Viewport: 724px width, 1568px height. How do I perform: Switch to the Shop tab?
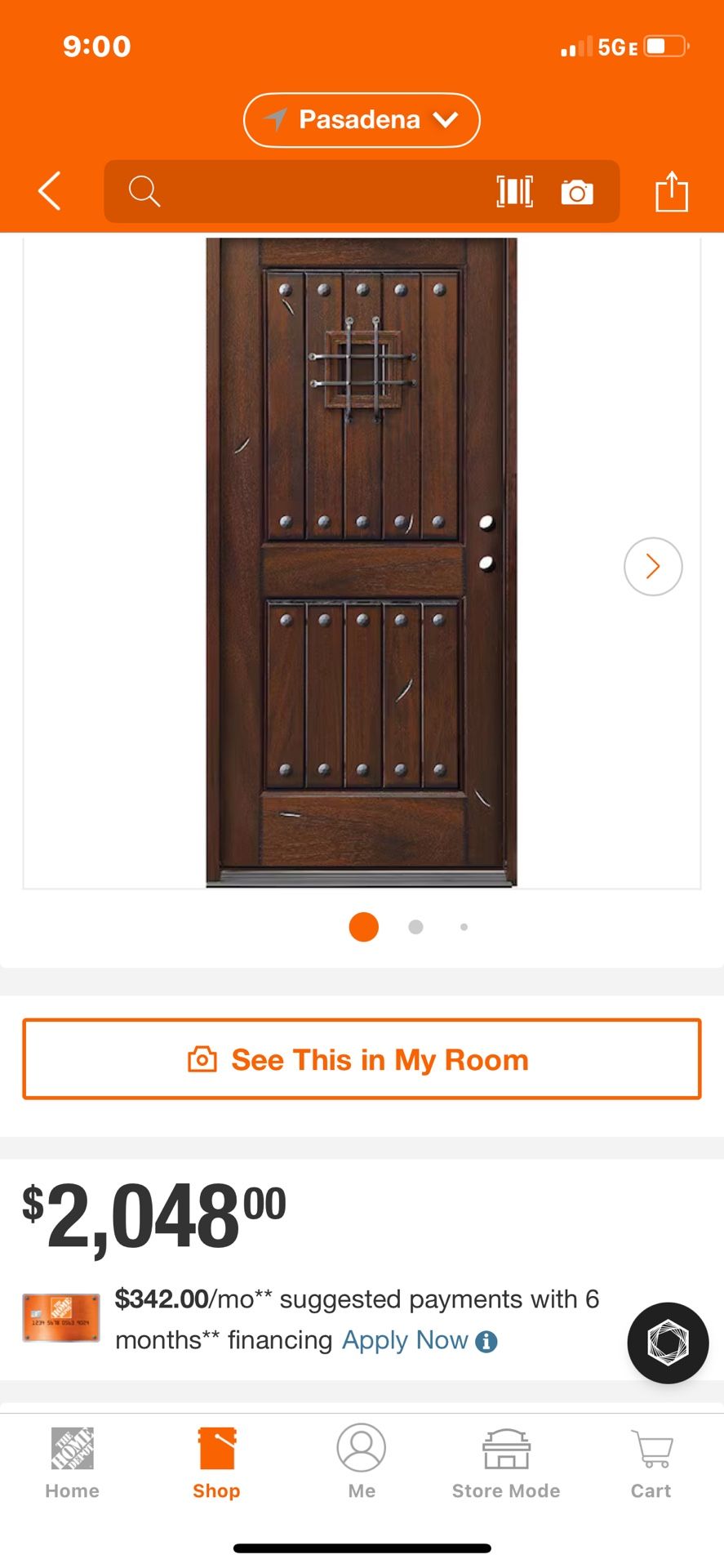point(215,1462)
